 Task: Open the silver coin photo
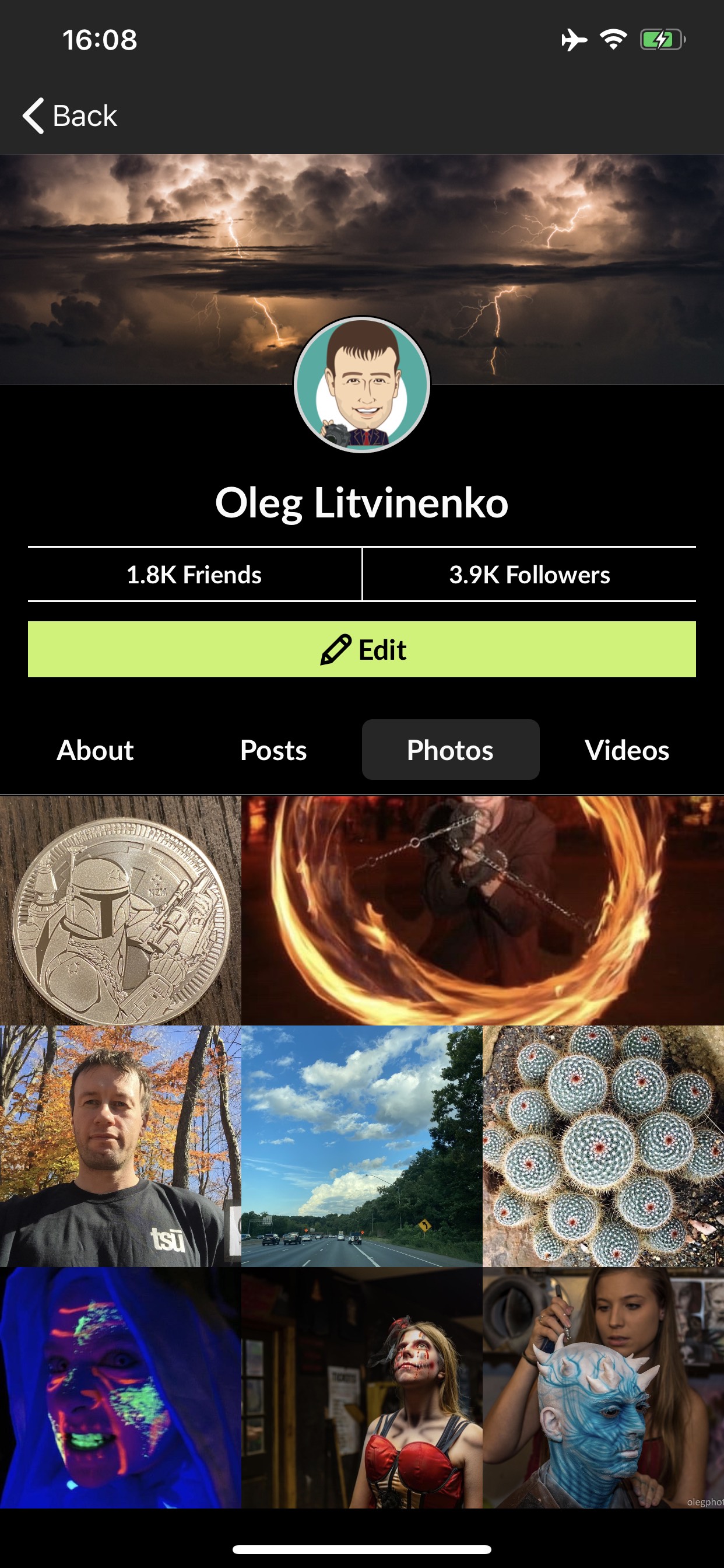[121, 911]
